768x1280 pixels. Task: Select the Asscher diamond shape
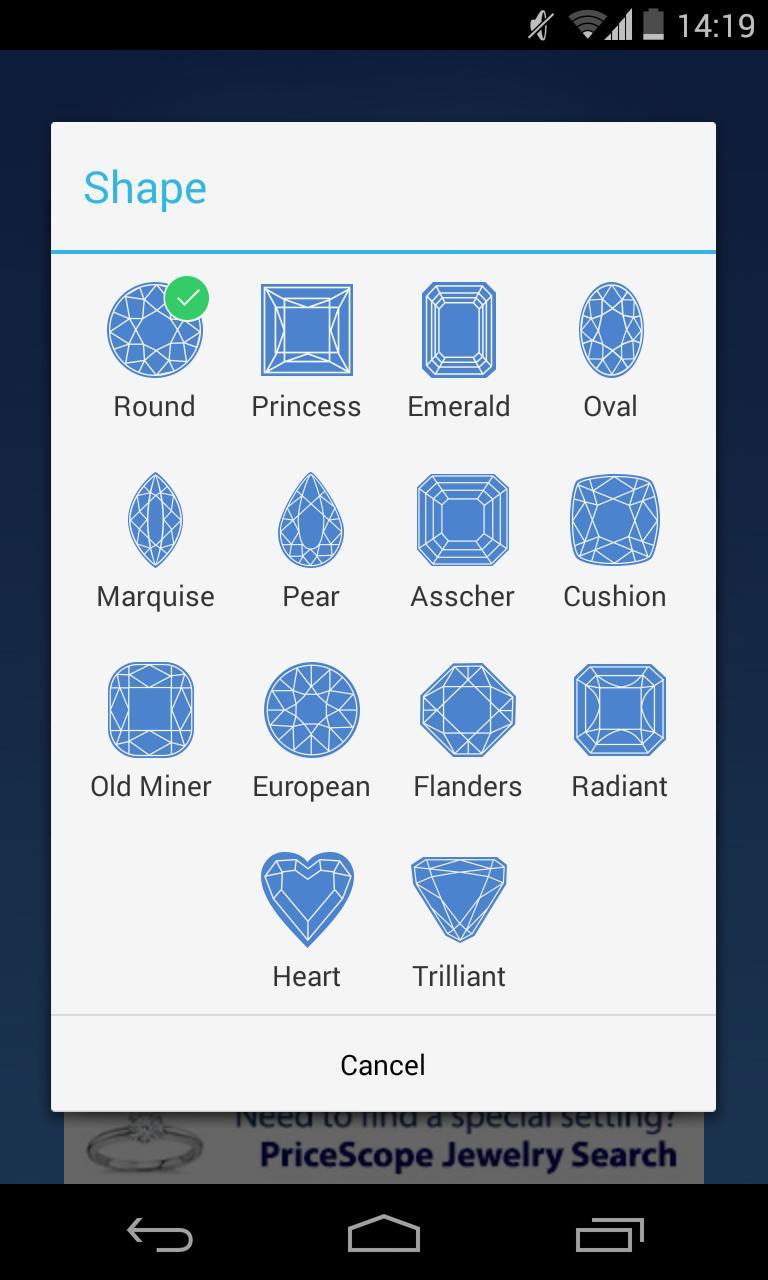click(x=463, y=519)
